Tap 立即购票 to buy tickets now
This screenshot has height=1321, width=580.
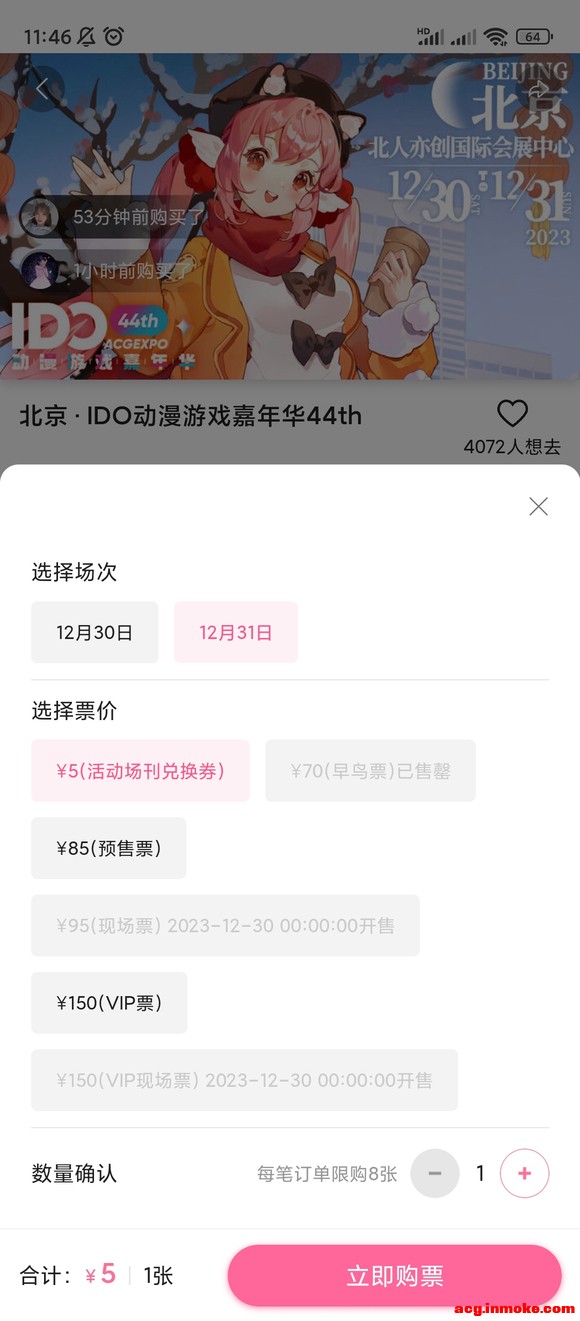[394, 1276]
